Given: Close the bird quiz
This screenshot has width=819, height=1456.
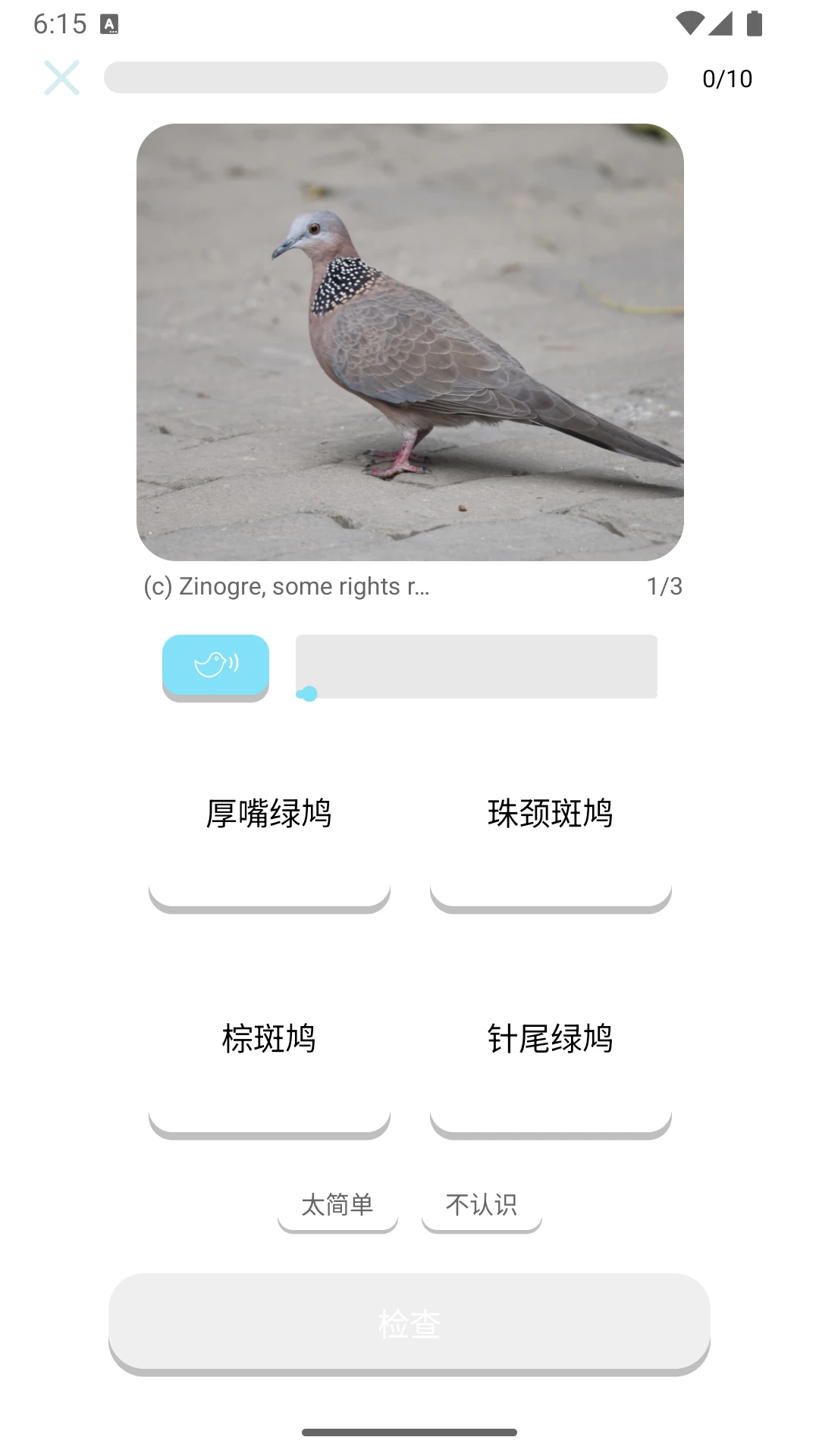Looking at the screenshot, I should (61, 78).
